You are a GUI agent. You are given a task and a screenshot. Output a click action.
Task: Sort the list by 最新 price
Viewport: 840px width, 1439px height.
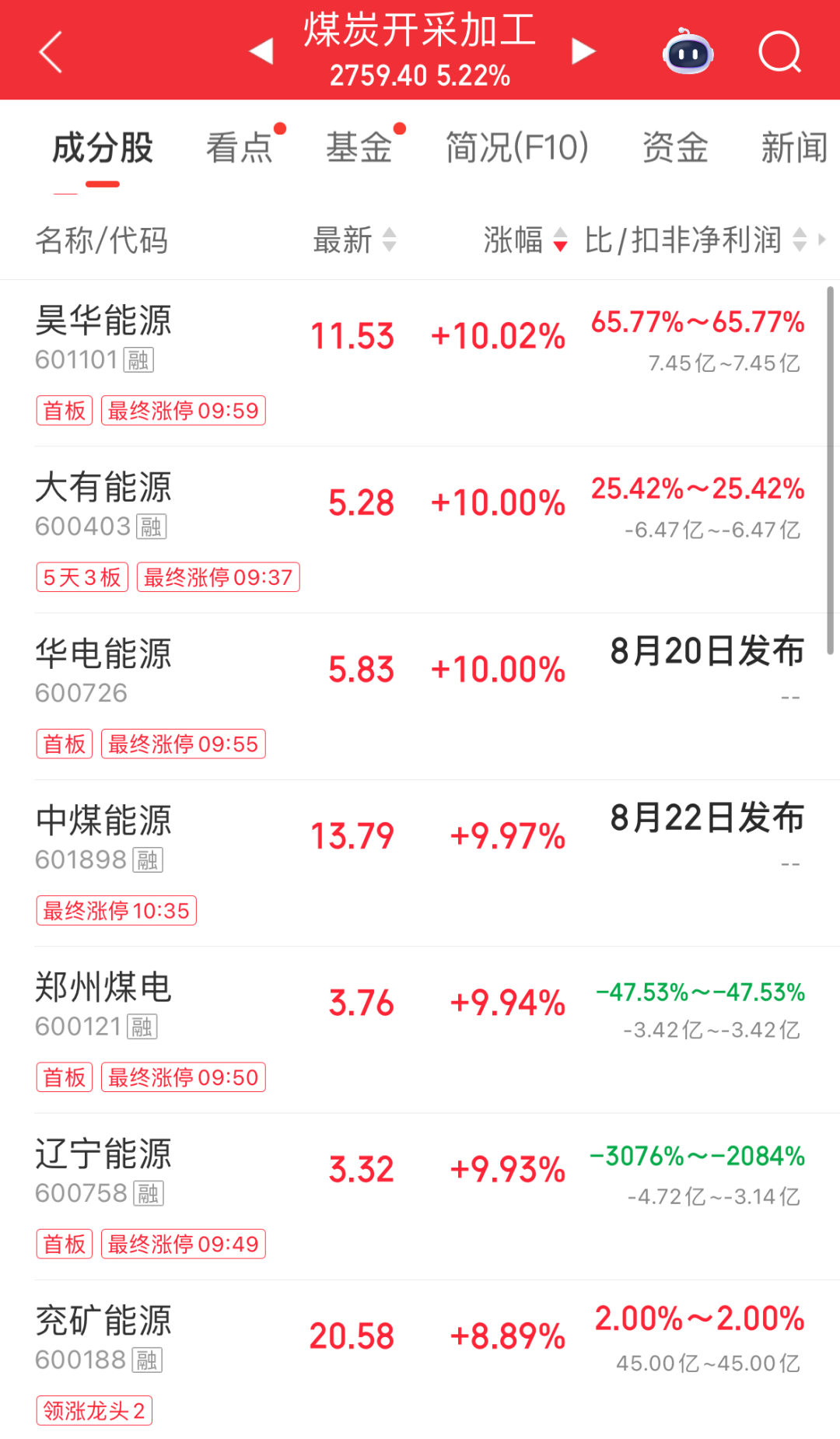coord(355,240)
